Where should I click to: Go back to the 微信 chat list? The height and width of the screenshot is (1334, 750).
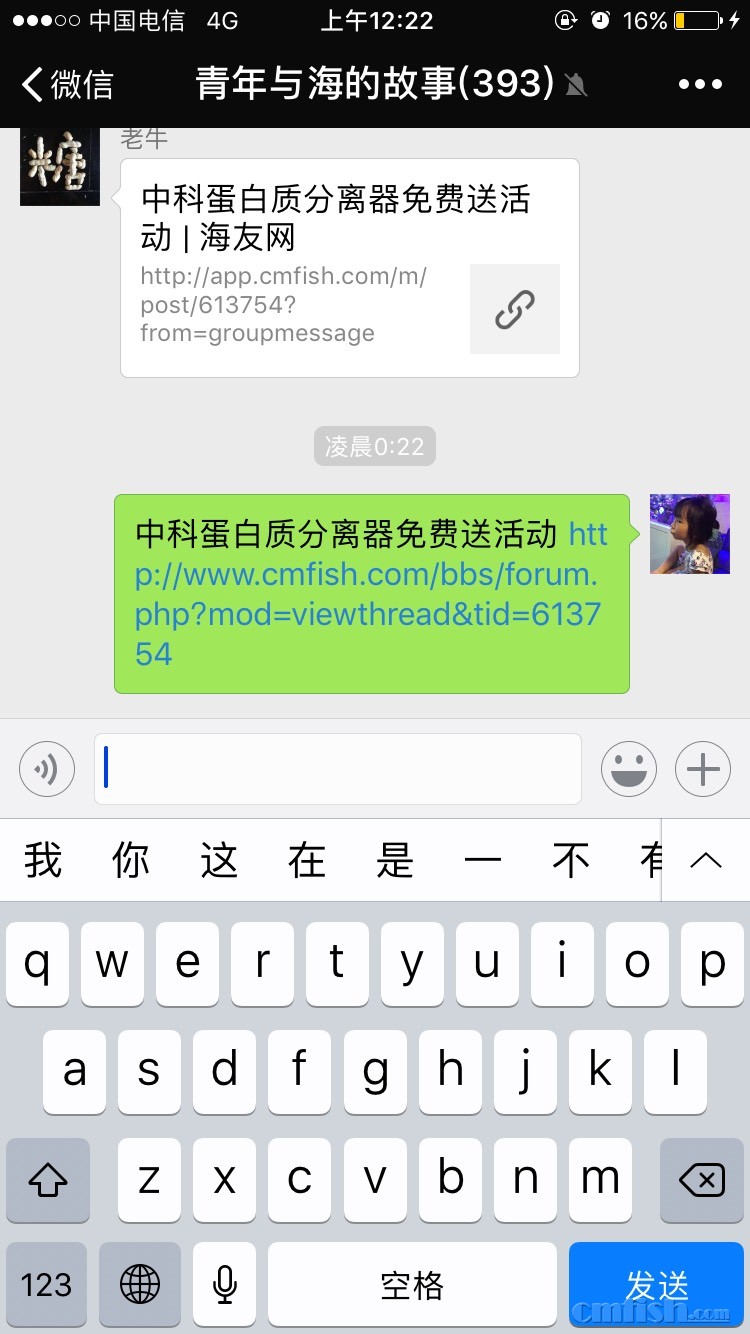68,84
